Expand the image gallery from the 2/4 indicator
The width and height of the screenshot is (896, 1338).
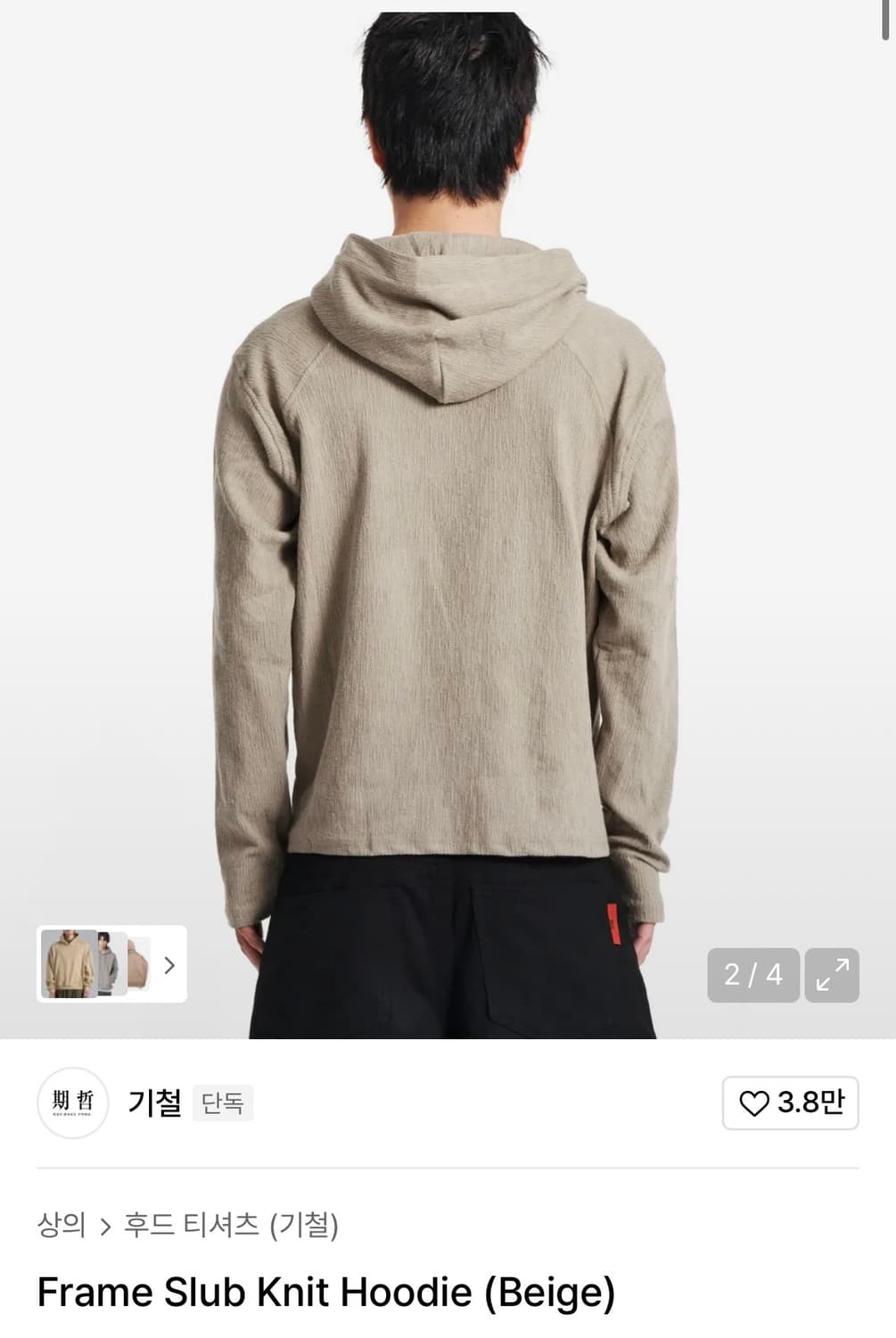pos(752,975)
